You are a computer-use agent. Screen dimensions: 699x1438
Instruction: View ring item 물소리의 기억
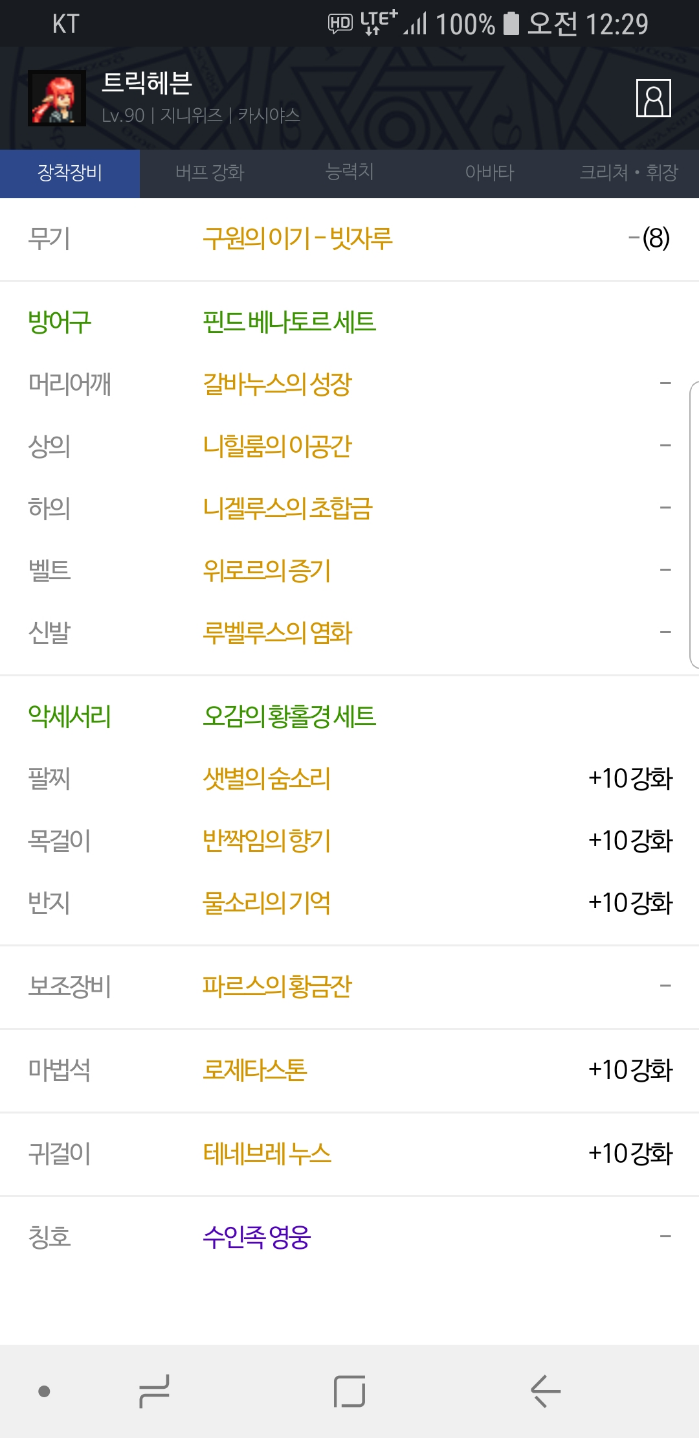[266, 903]
